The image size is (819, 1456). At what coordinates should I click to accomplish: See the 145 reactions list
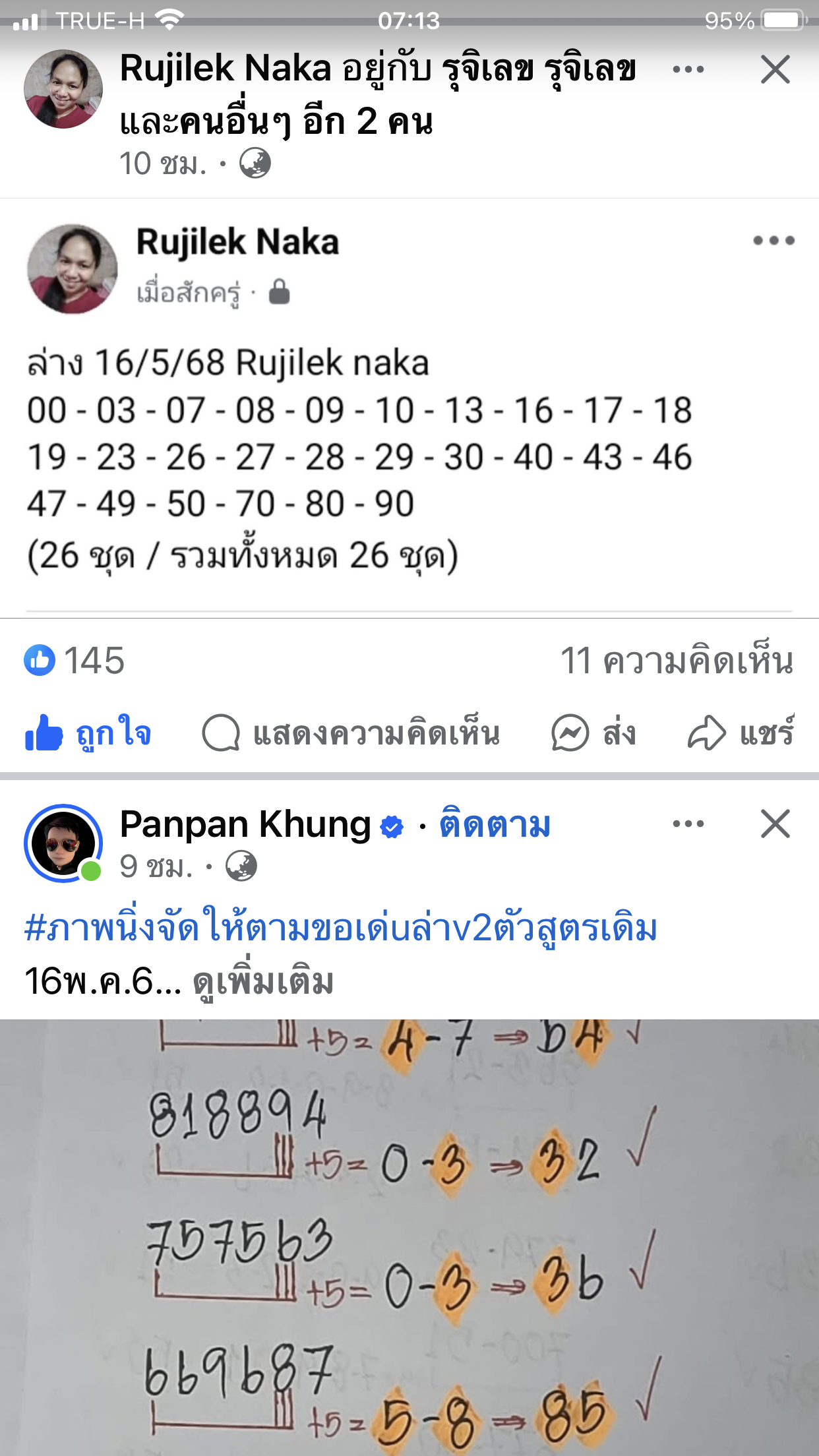pos(75,661)
